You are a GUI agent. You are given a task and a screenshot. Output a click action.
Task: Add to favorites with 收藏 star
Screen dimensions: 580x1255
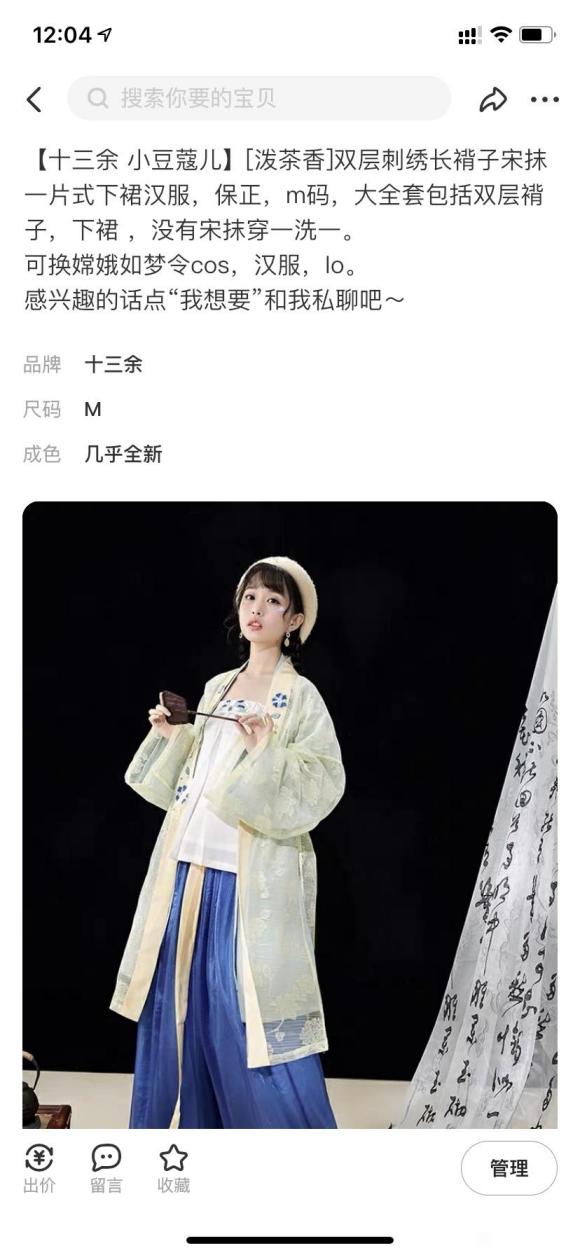173,1169
